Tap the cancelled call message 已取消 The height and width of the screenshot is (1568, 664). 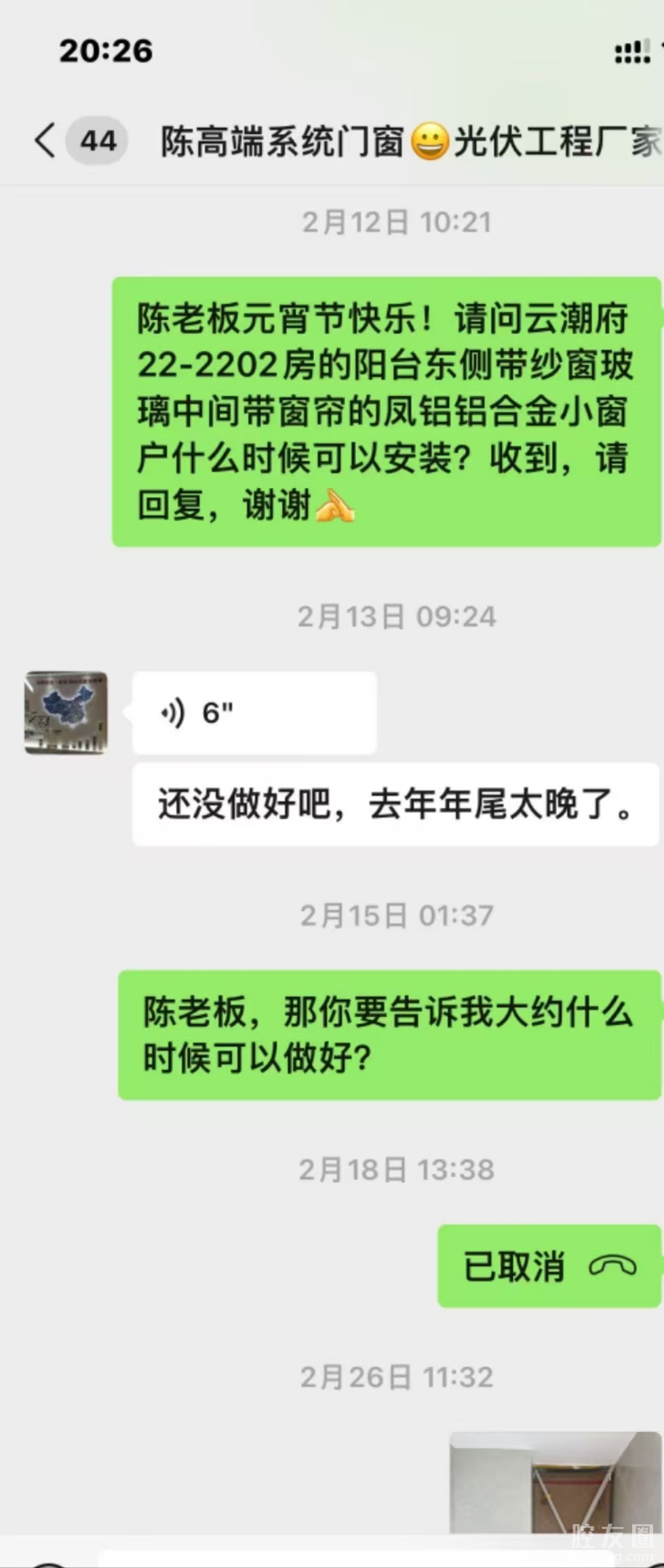point(548,1266)
